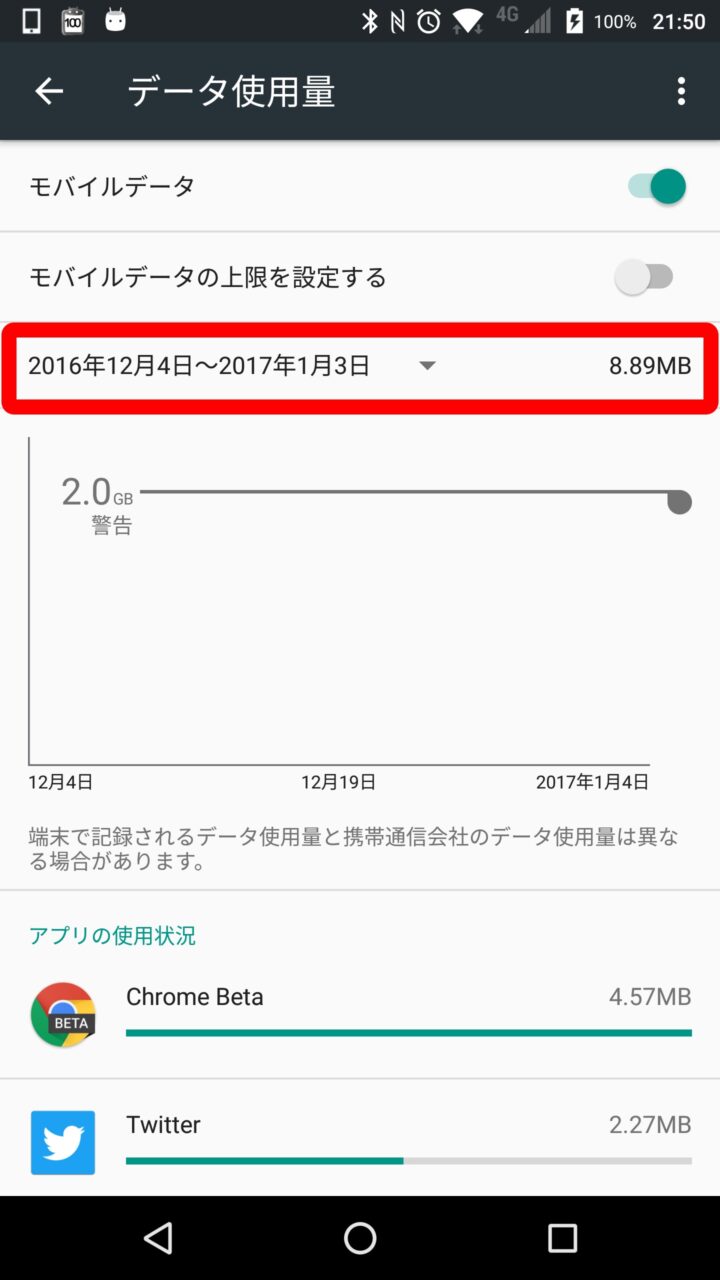Image resolution: width=720 pixels, height=1280 pixels.
Task: Open Chrome Beta data usage details
Action: click(x=360, y=1014)
